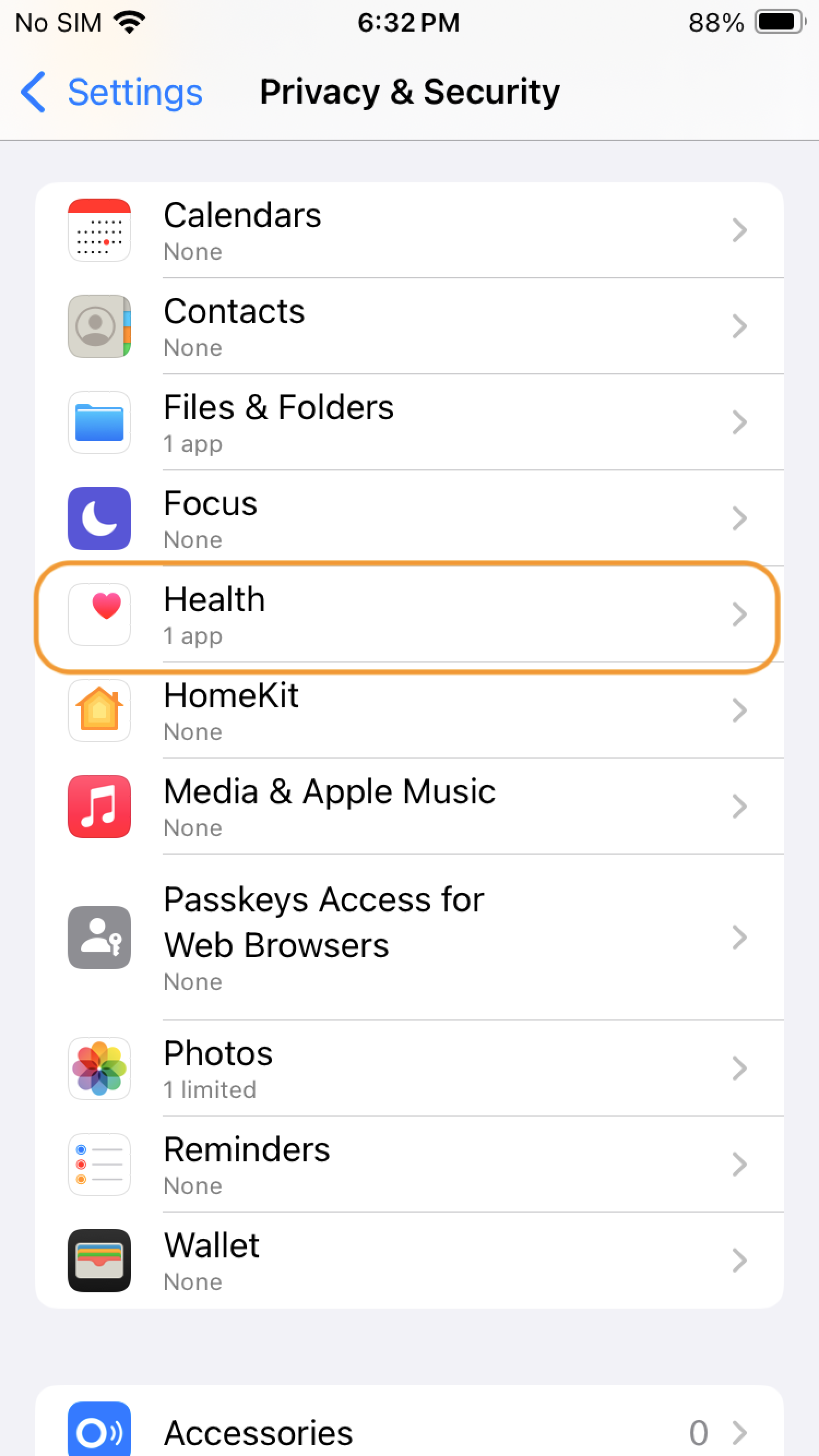Image resolution: width=819 pixels, height=1456 pixels.
Task: Open Contacts access settings
Action: 408,326
